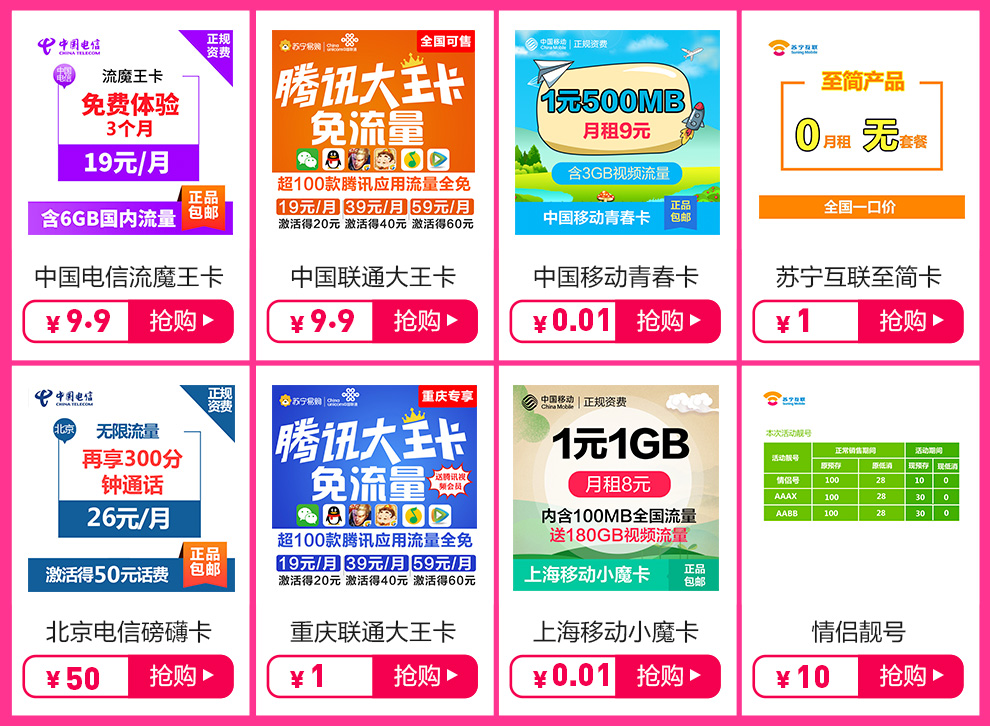
Task: View the 中国移动青春卡 product image
Action: [617, 133]
